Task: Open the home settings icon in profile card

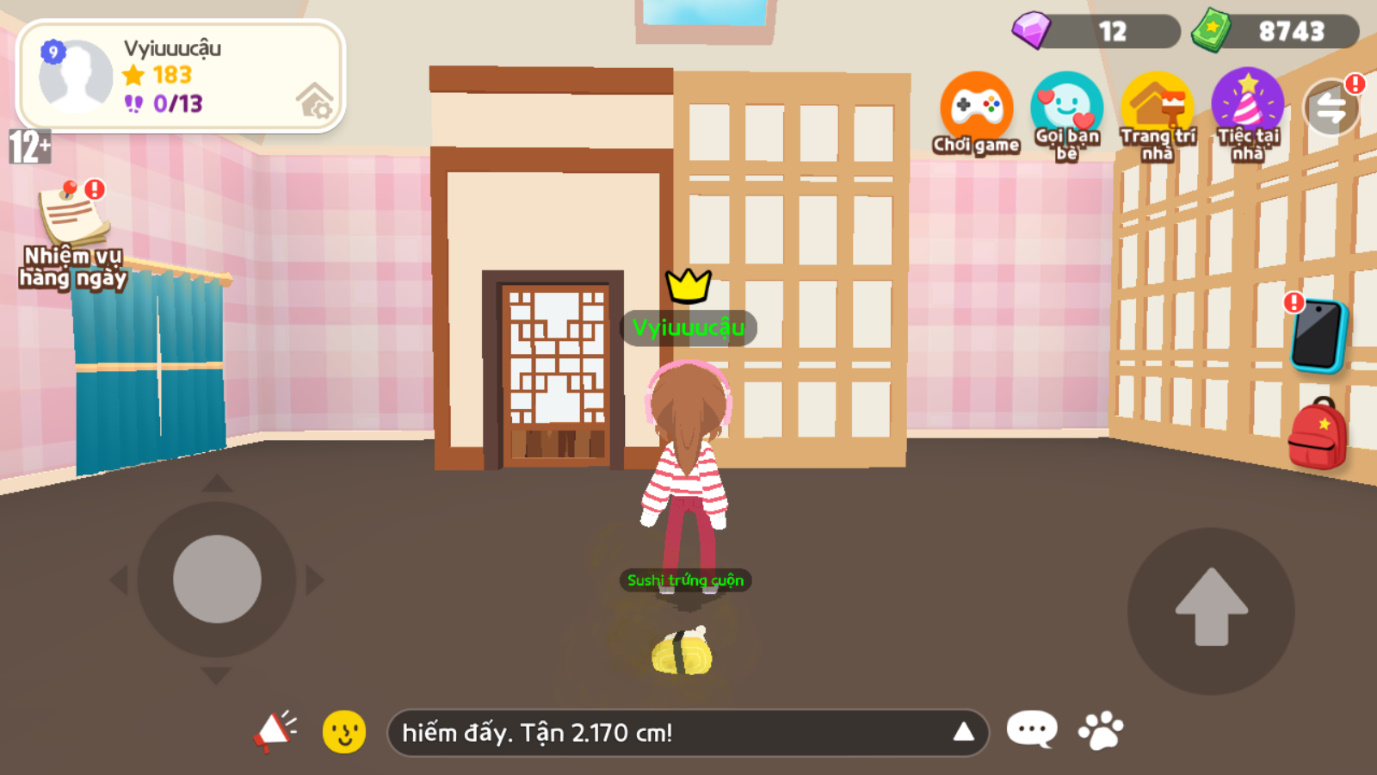Action: 315,101
